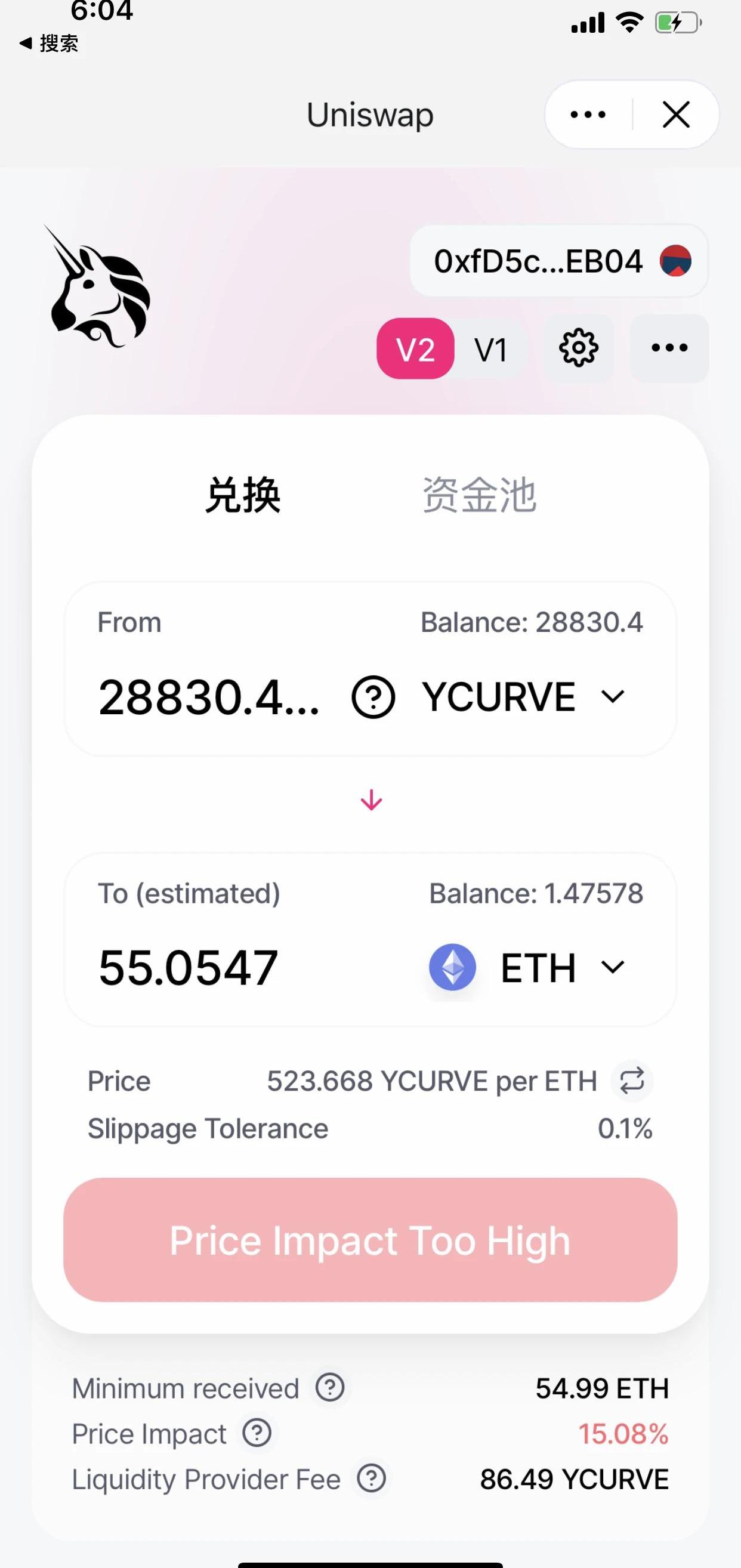Show help for Minimum received
Screen dimensions: 741x1568
[x=330, y=1388]
